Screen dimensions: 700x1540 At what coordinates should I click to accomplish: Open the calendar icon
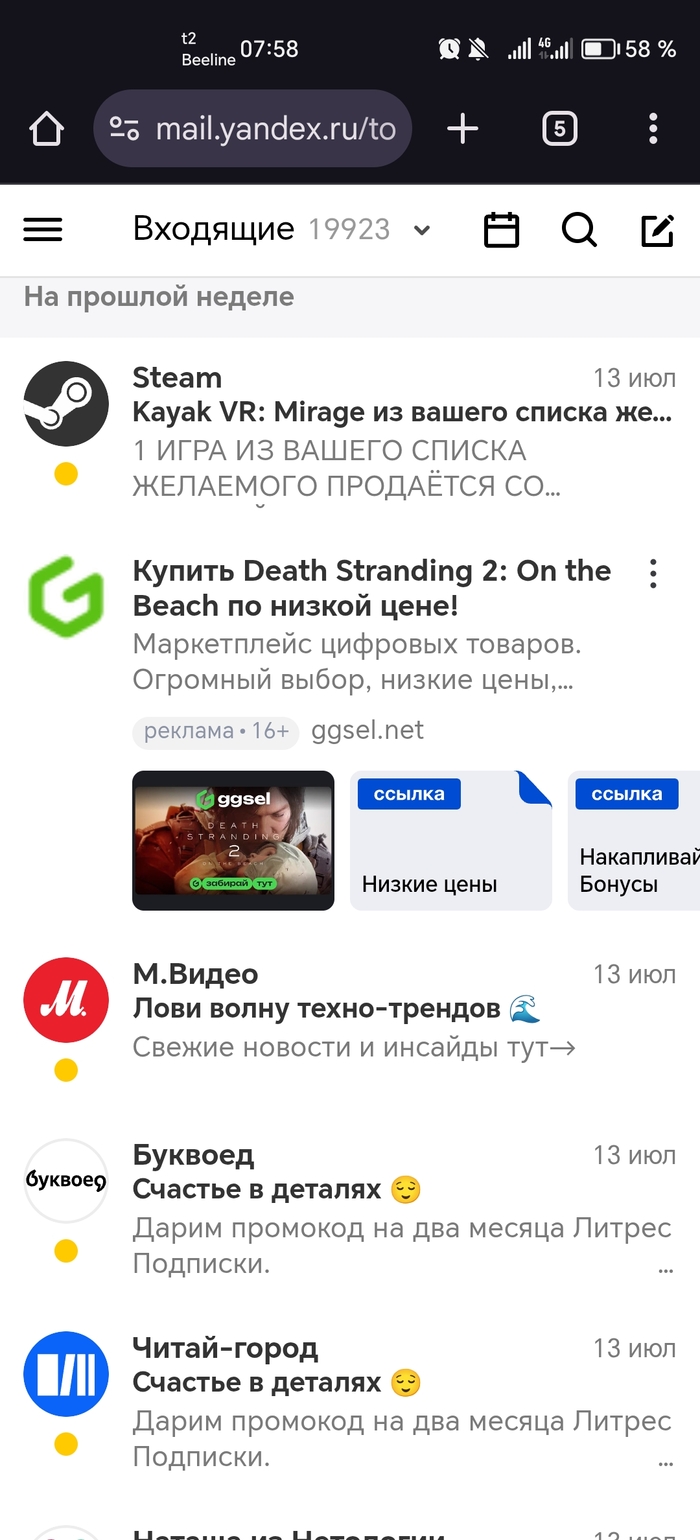[x=501, y=230]
